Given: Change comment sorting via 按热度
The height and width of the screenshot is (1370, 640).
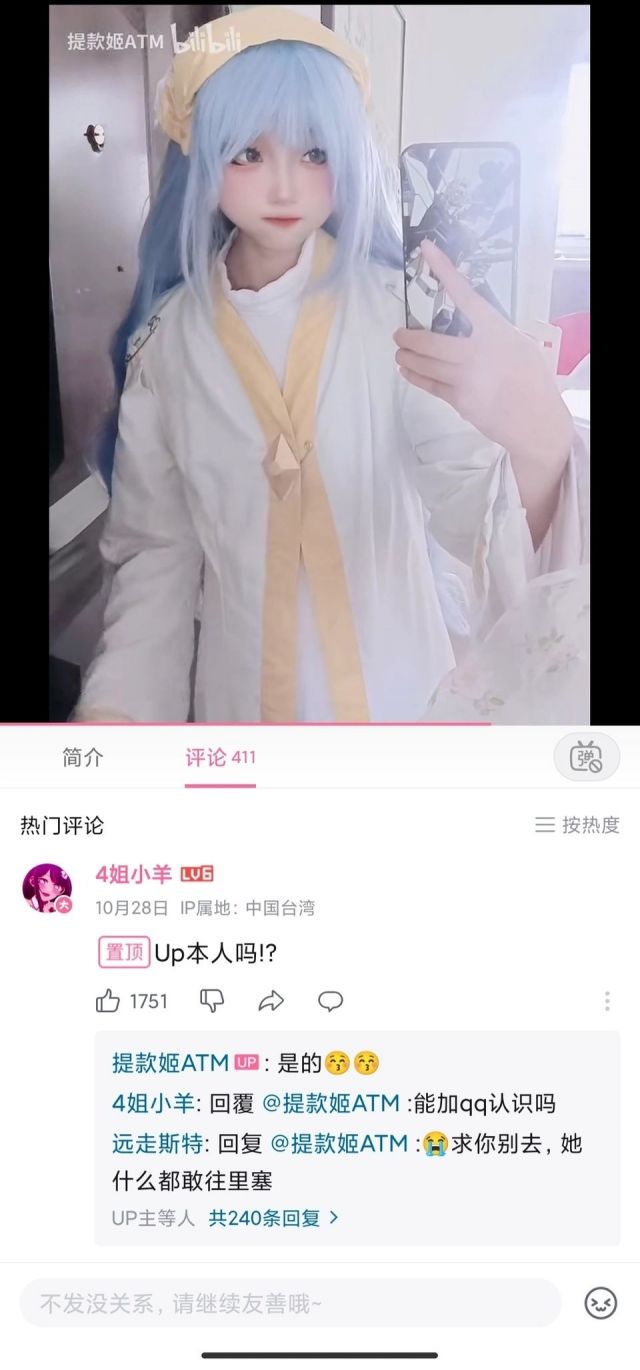Looking at the screenshot, I should tap(577, 825).
